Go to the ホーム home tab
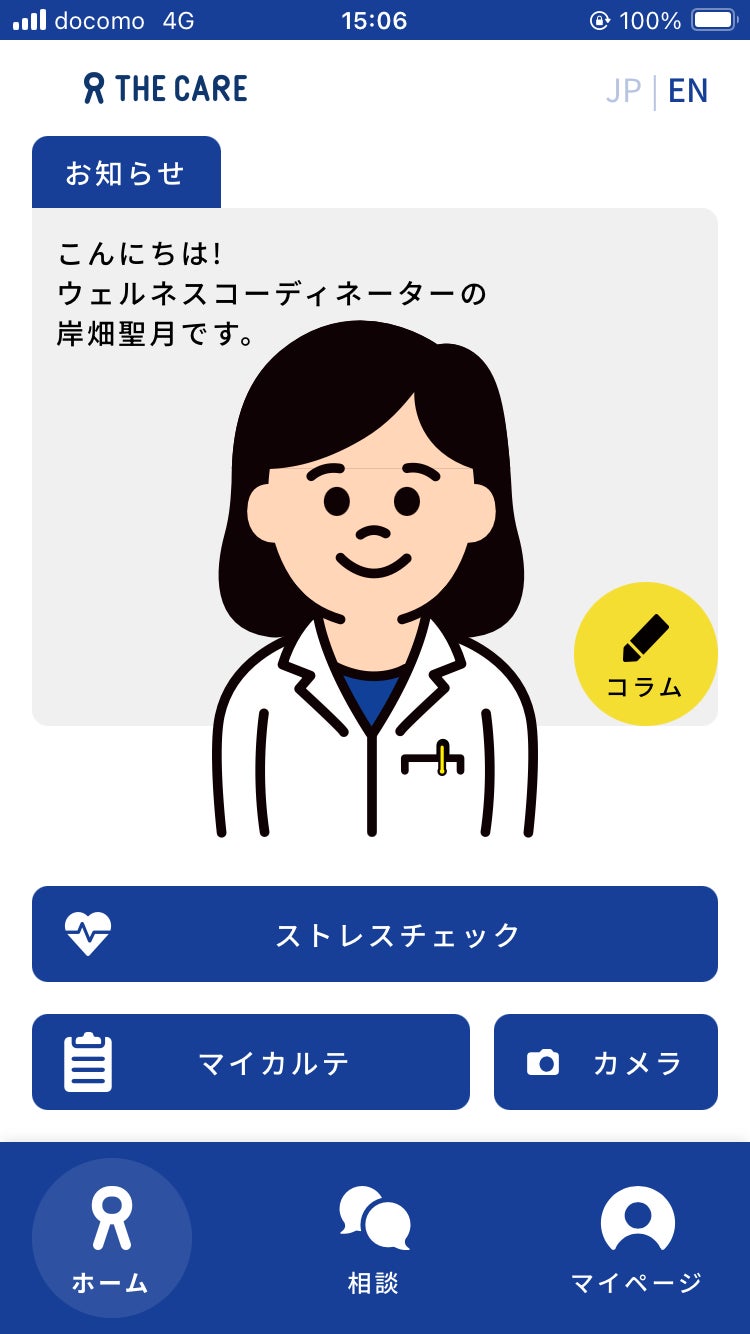Image resolution: width=750 pixels, height=1334 pixels. point(111,1238)
